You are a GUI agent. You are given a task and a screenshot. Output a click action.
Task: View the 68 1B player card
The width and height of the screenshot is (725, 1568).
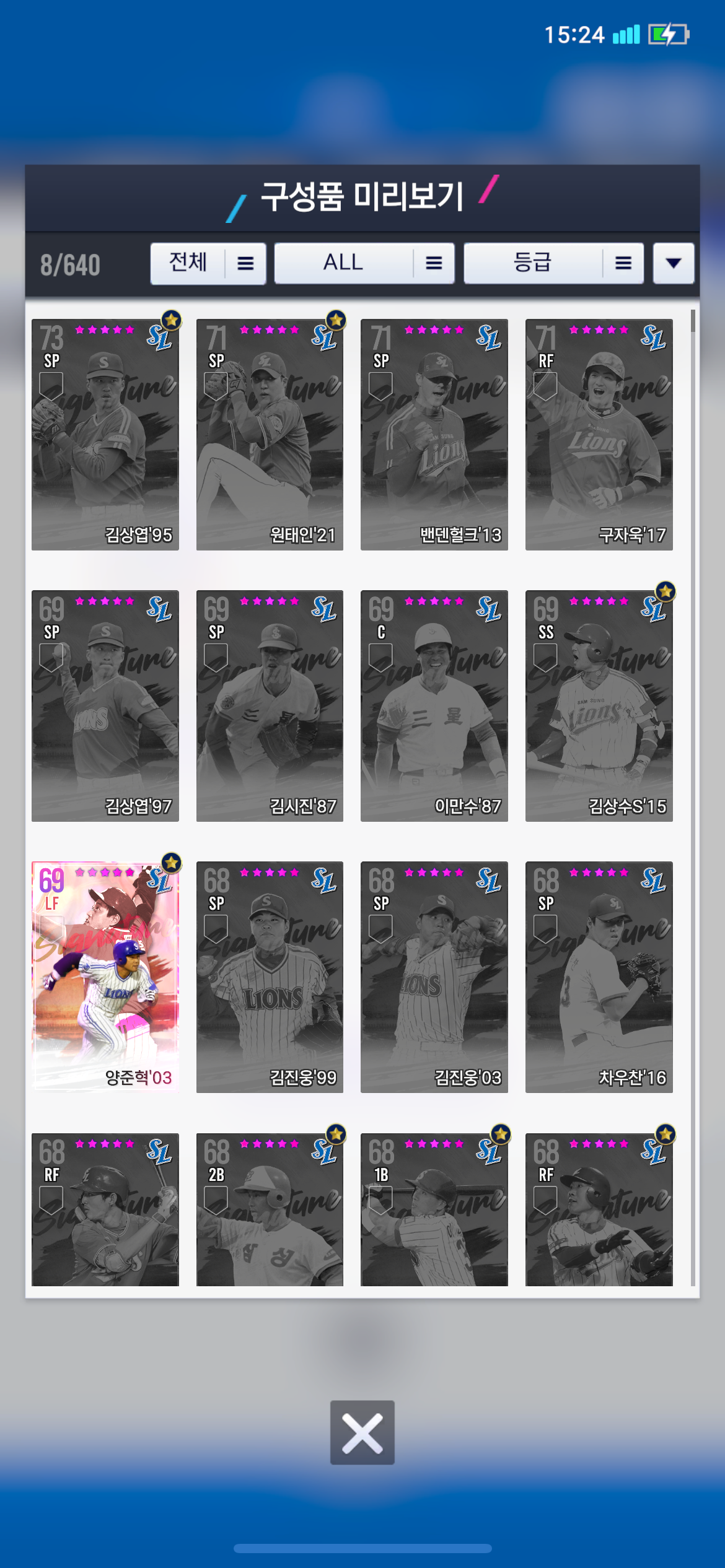click(434, 1211)
